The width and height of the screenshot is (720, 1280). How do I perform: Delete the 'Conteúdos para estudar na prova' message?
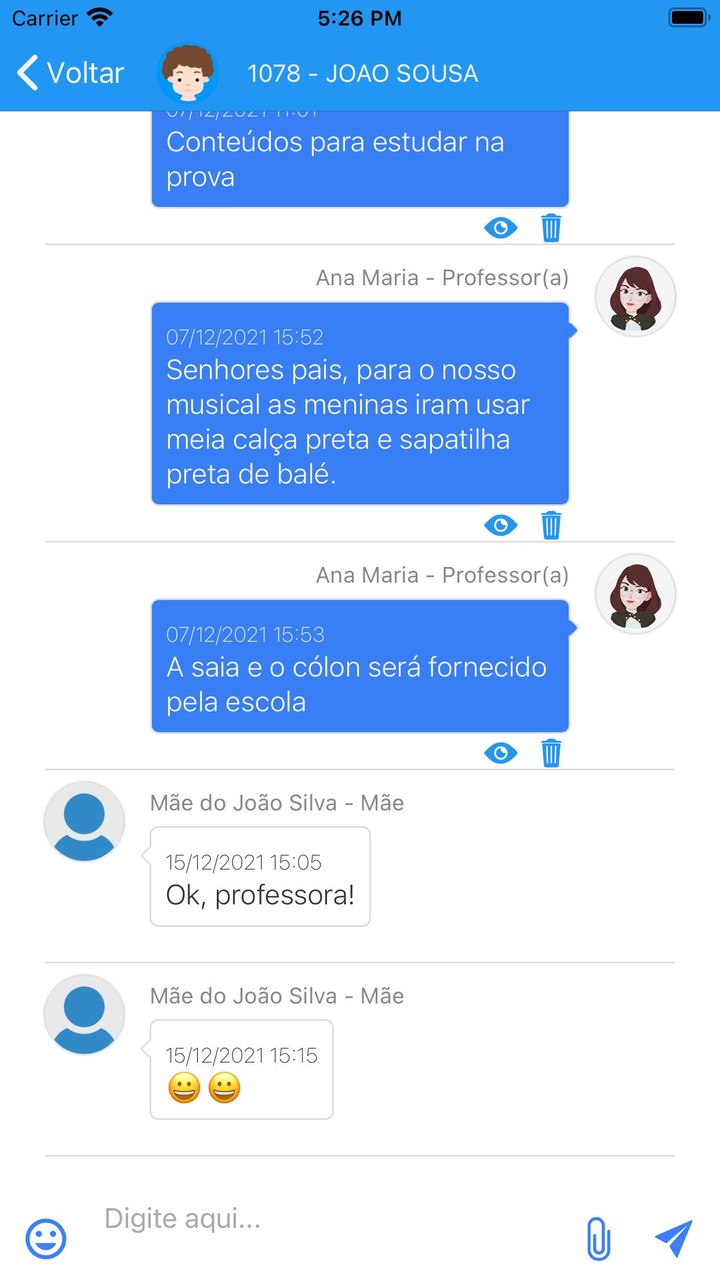point(551,227)
